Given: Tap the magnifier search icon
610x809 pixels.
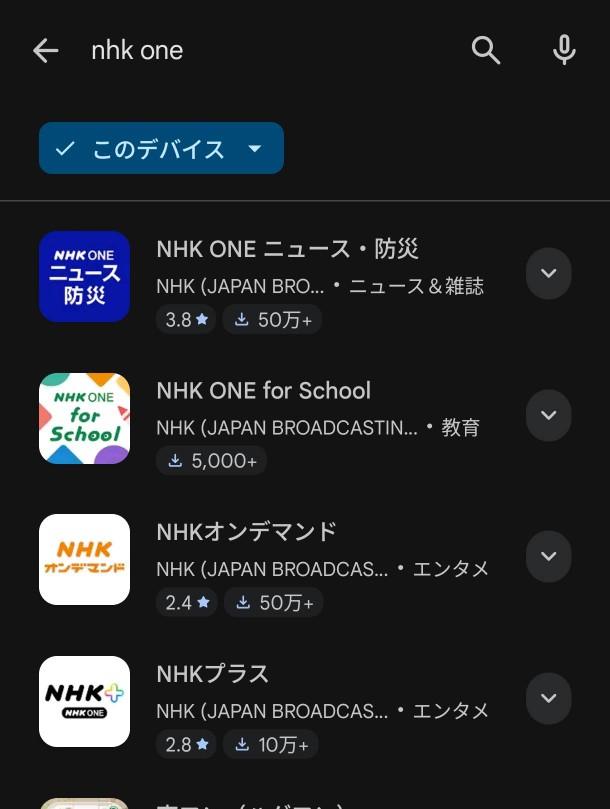Looking at the screenshot, I should 486,50.
